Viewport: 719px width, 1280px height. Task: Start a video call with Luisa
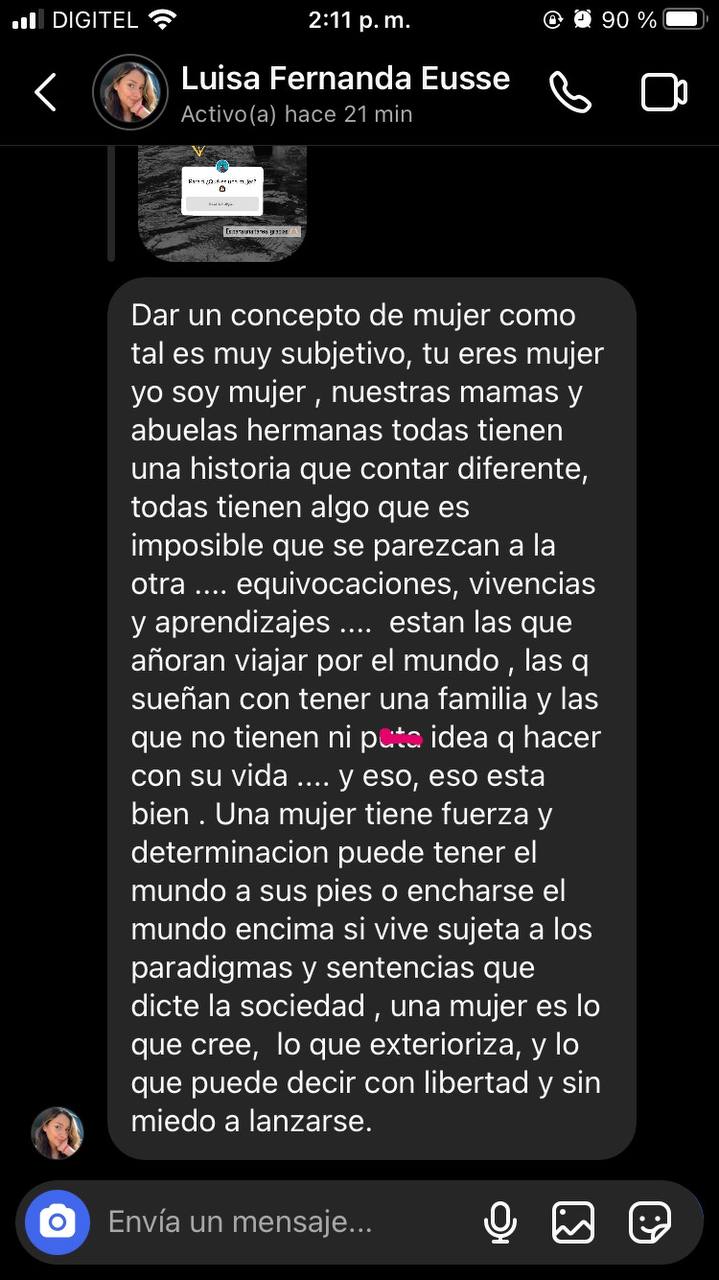click(x=663, y=93)
